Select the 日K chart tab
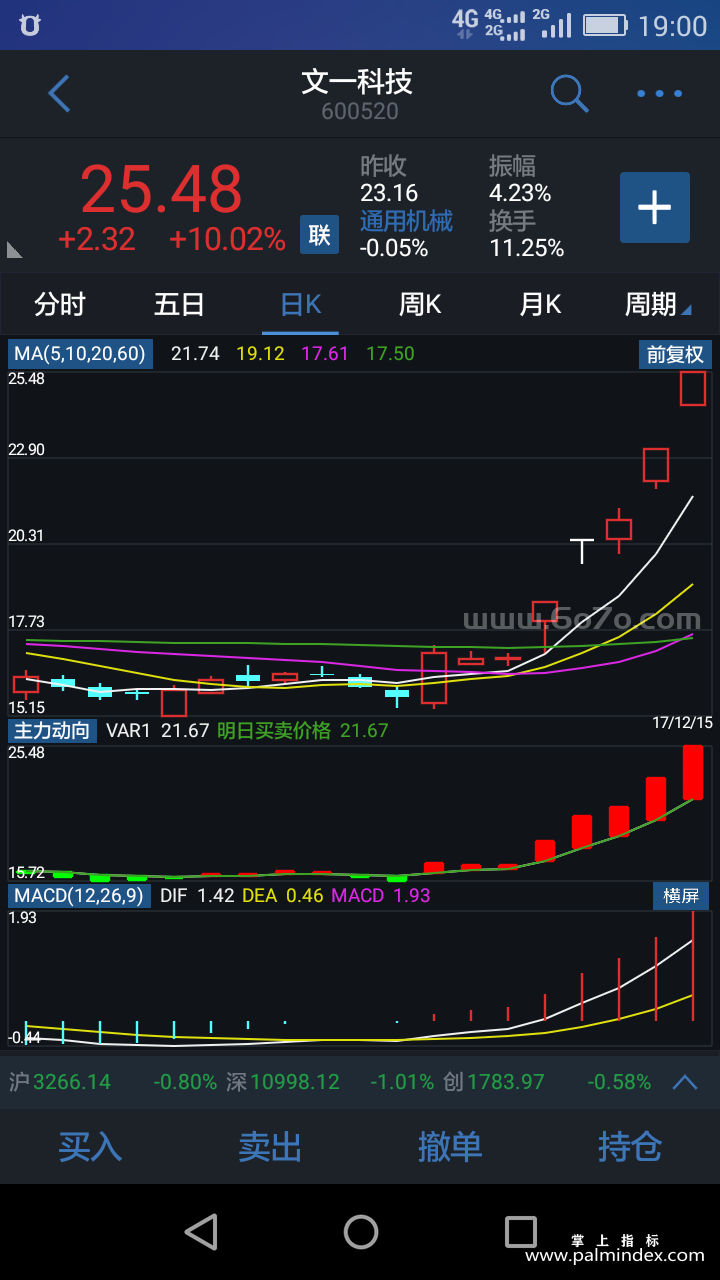Viewport: 720px width, 1280px height. (x=300, y=304)
